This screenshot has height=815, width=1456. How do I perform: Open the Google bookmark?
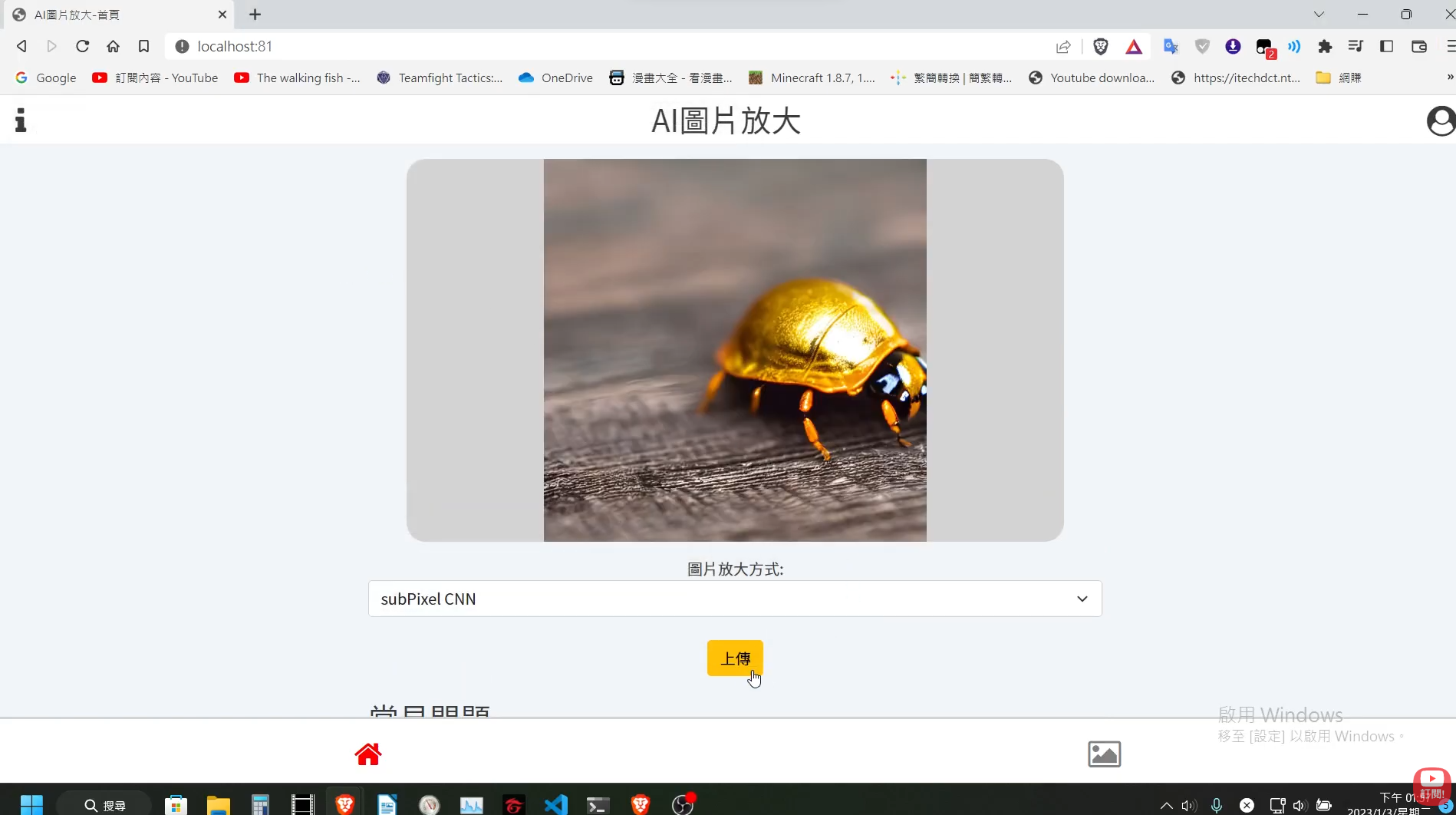[46, 78]
